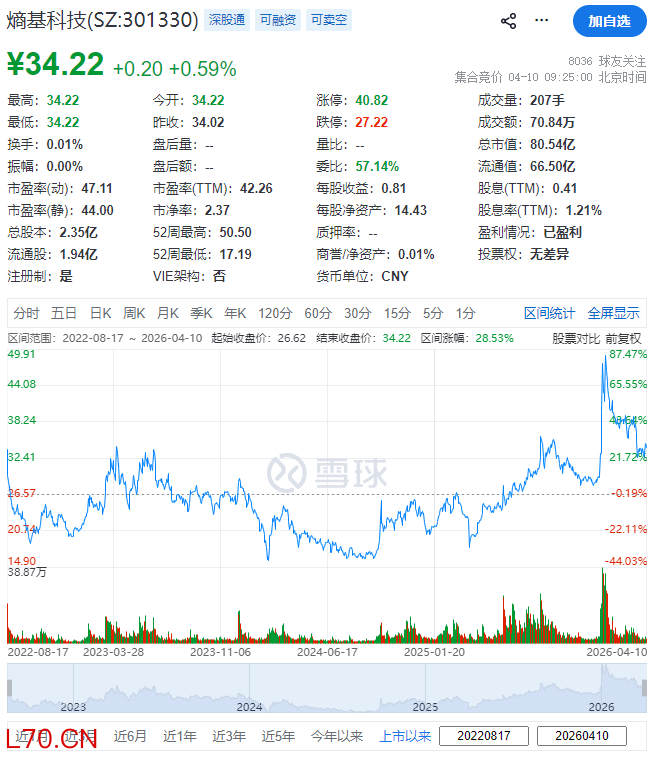Switch chart to 分时 view
The image size is (654, 759).
27,313
